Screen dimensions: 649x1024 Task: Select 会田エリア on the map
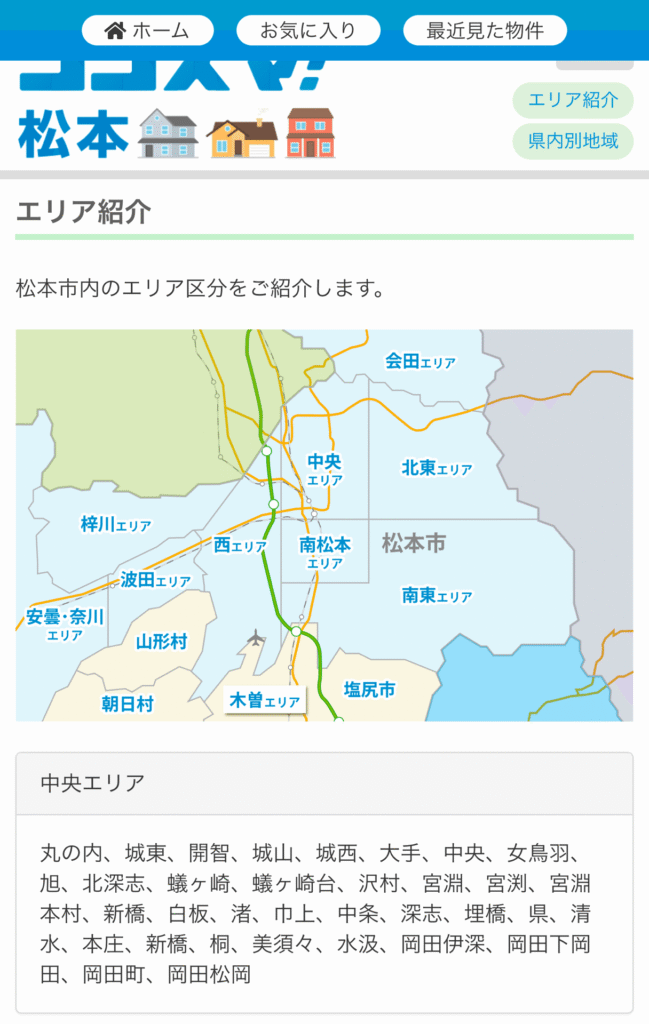click(420, 361)
